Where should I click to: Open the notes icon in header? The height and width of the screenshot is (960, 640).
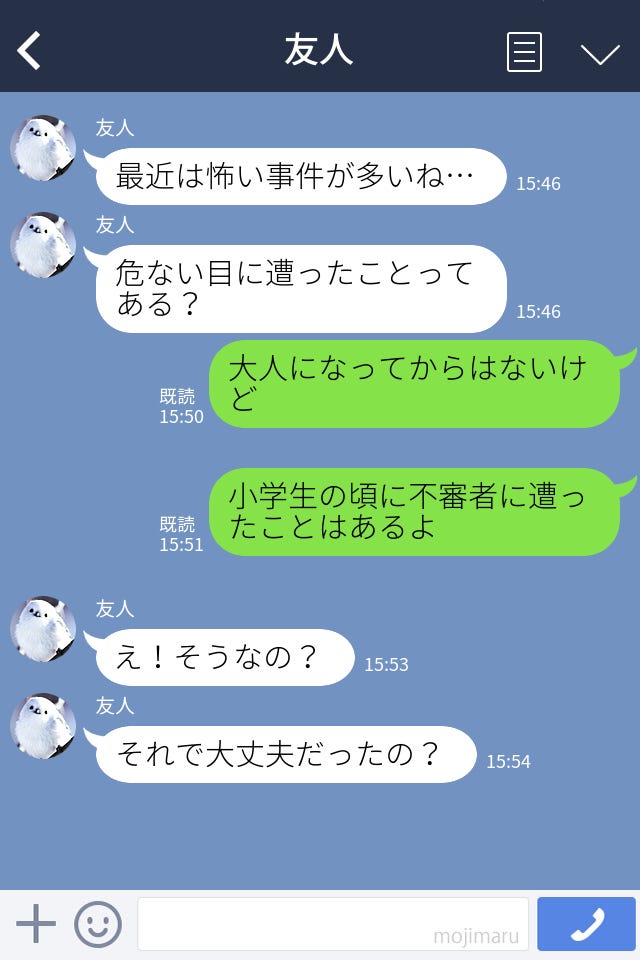pos(524,52)
